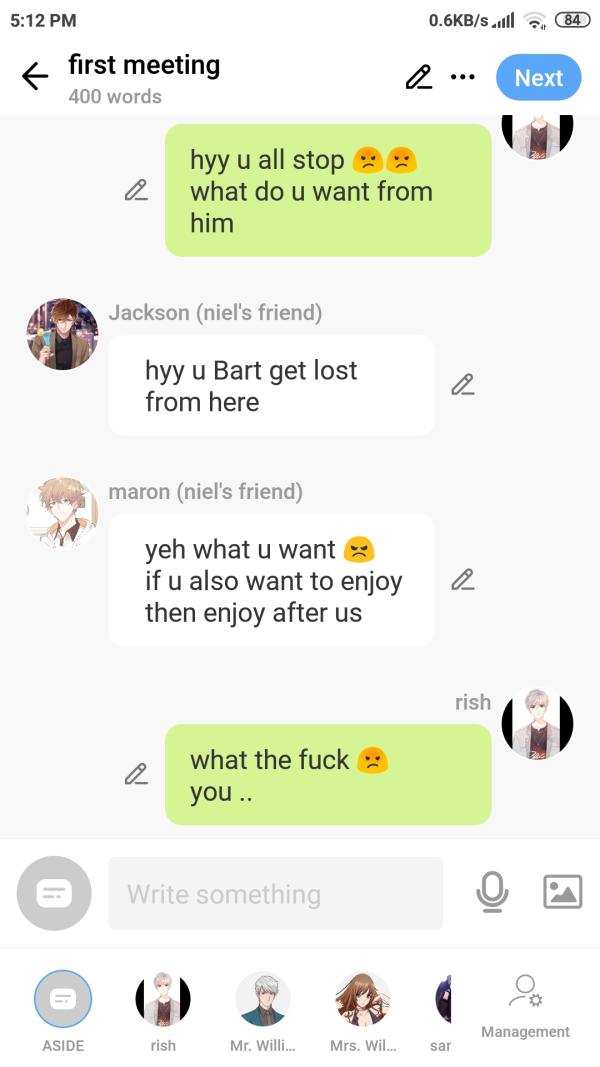Open maron's avatar
The width and height of the screenshot is (600, 1067).
tap(63, 513)
